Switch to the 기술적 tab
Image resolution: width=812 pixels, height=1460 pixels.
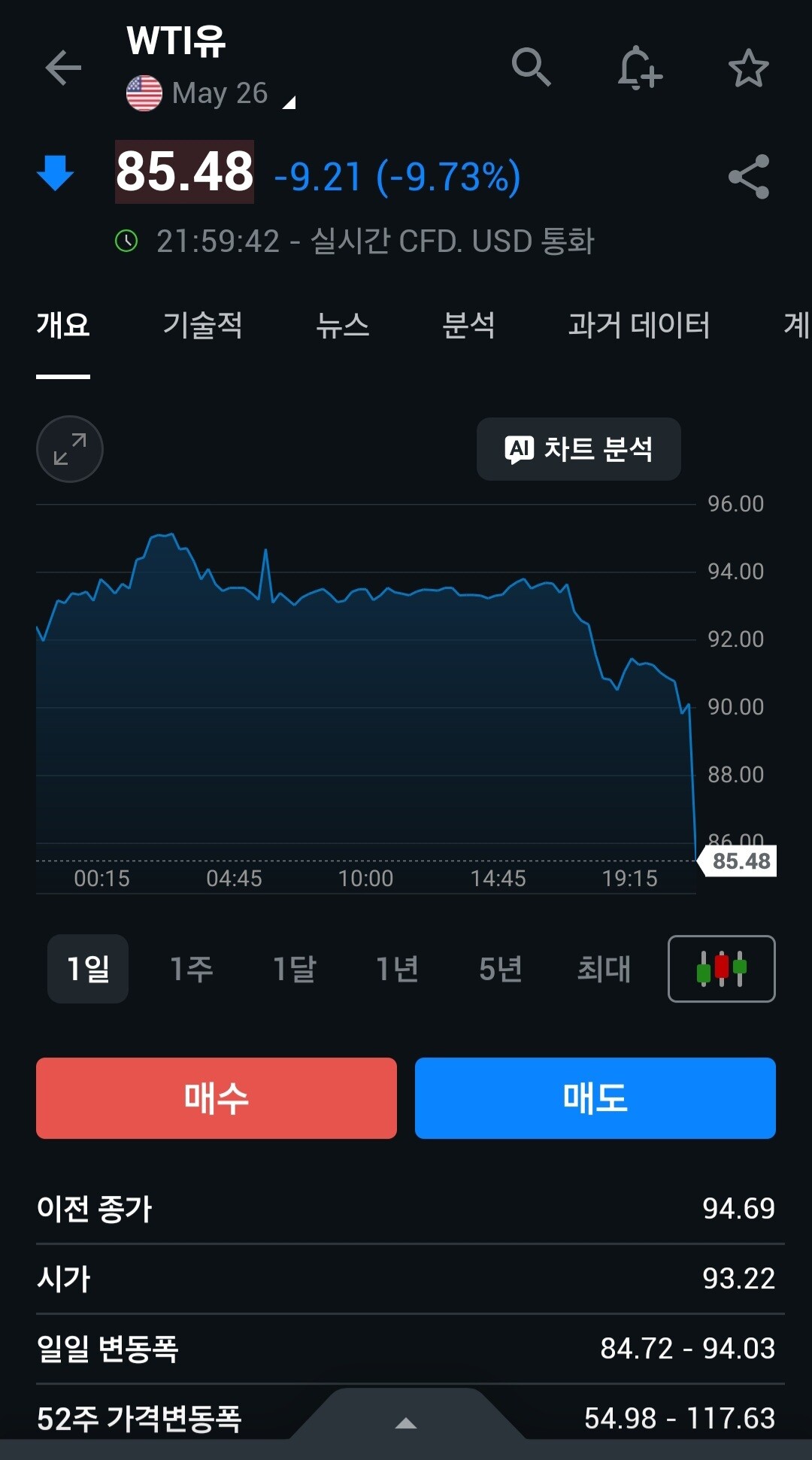[x=202, y=325]
